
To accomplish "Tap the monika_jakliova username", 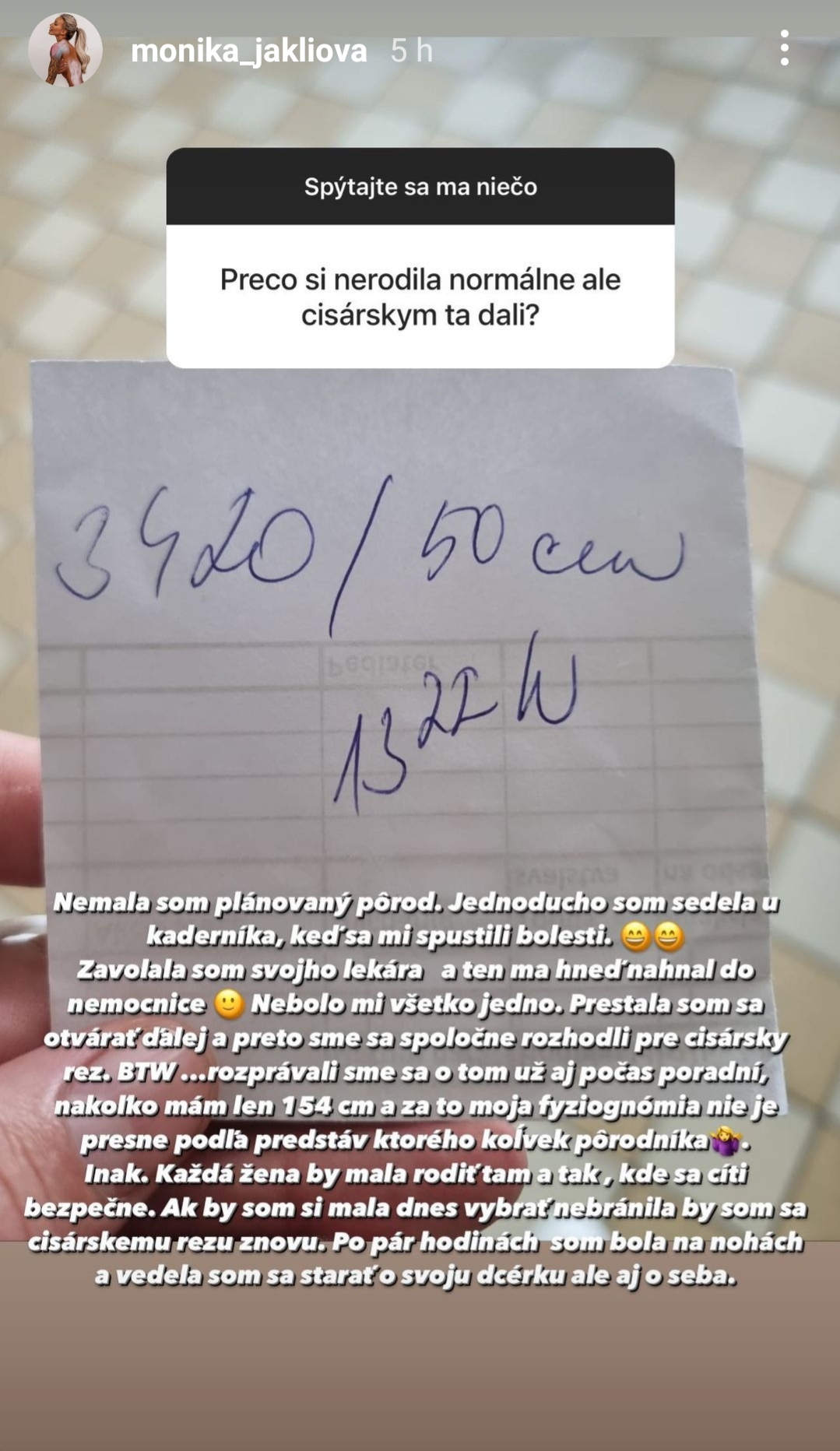I will click(x=248, y=51).
